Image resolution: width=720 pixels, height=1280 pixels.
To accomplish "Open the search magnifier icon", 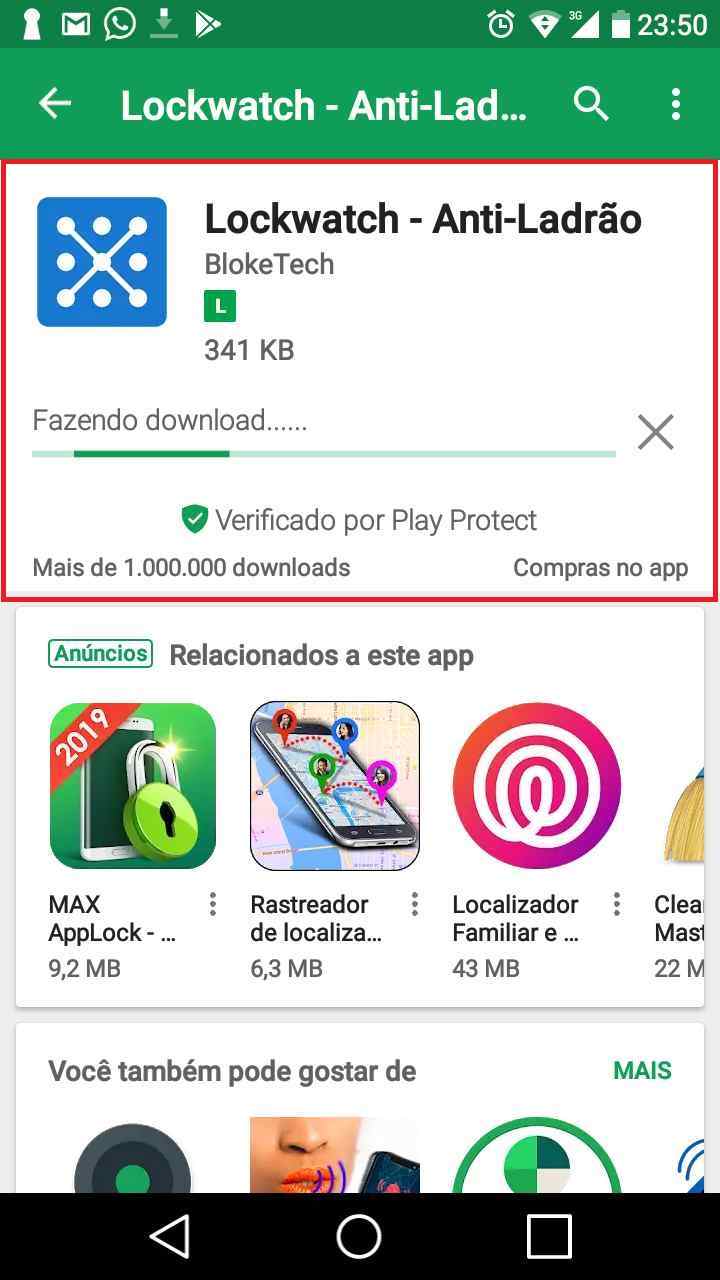I will (x=591, y=103).
